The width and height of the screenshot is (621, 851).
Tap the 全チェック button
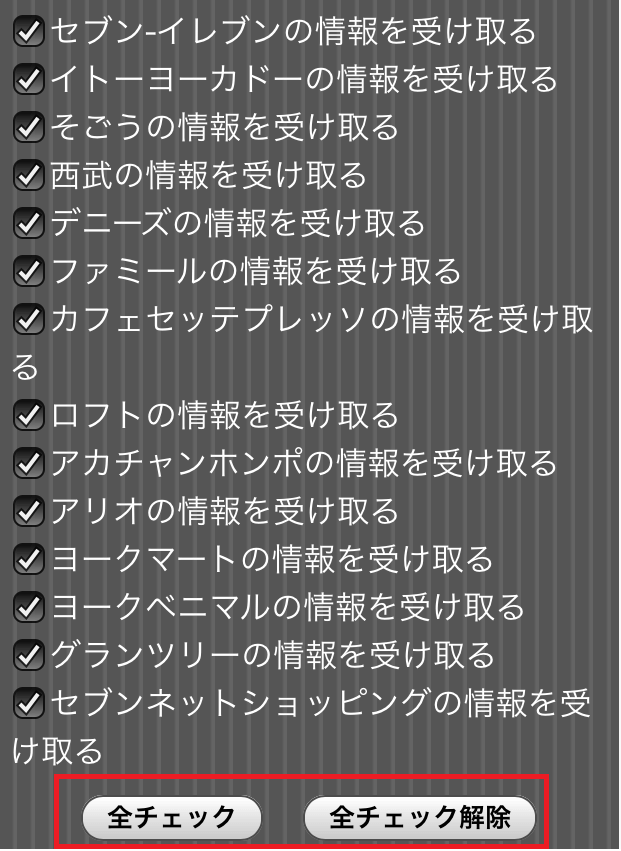171,817
